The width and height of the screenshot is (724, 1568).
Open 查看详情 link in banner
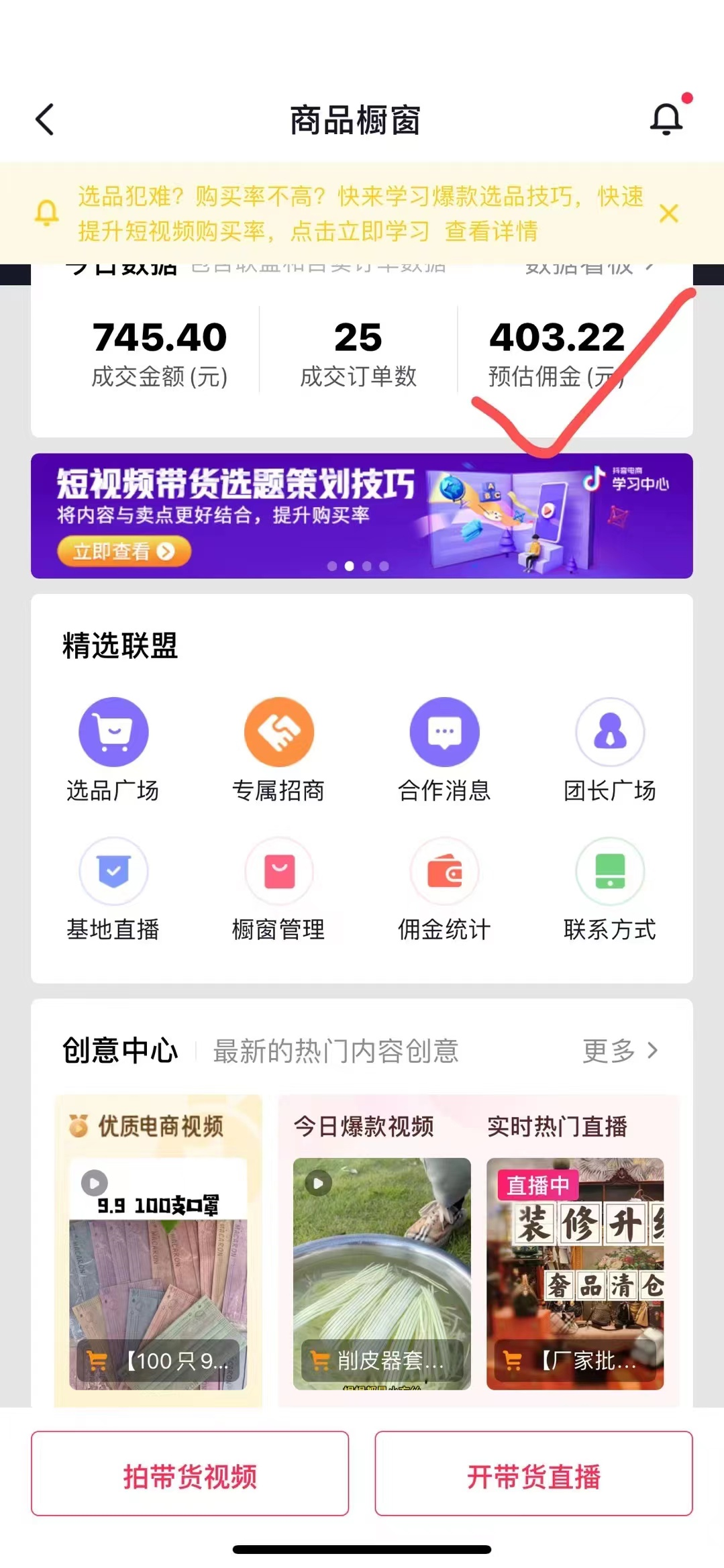coord(491,231)
